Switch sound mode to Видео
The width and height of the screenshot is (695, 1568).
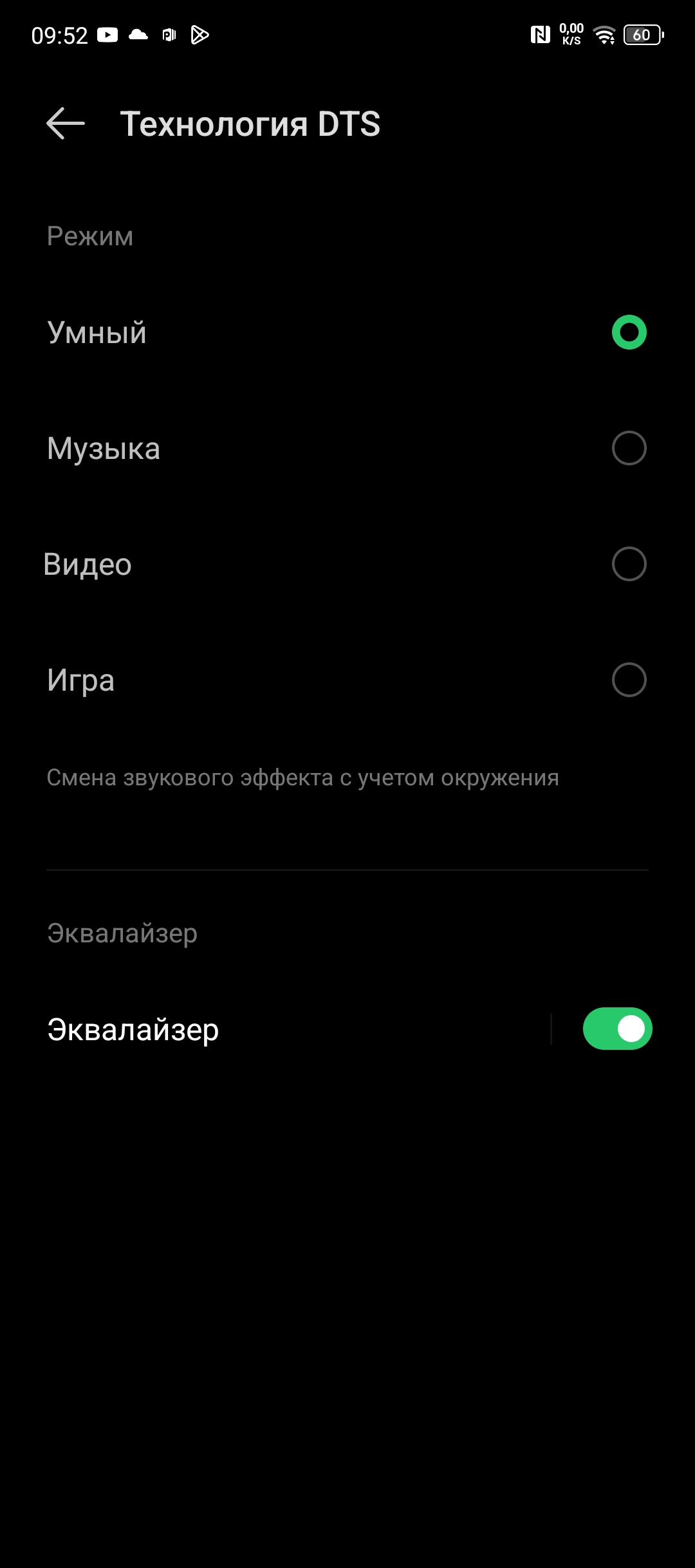coord(629,564)
